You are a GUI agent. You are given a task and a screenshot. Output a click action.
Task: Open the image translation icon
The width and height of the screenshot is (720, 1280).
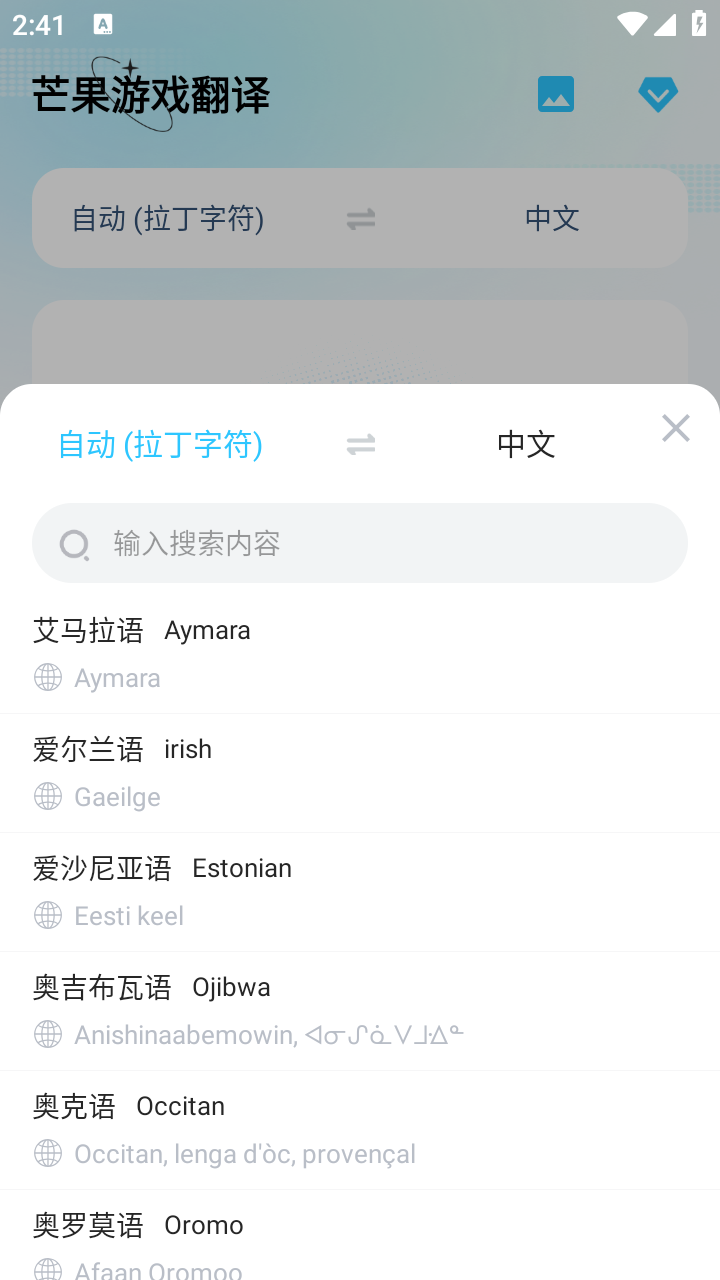coord(555,93)
